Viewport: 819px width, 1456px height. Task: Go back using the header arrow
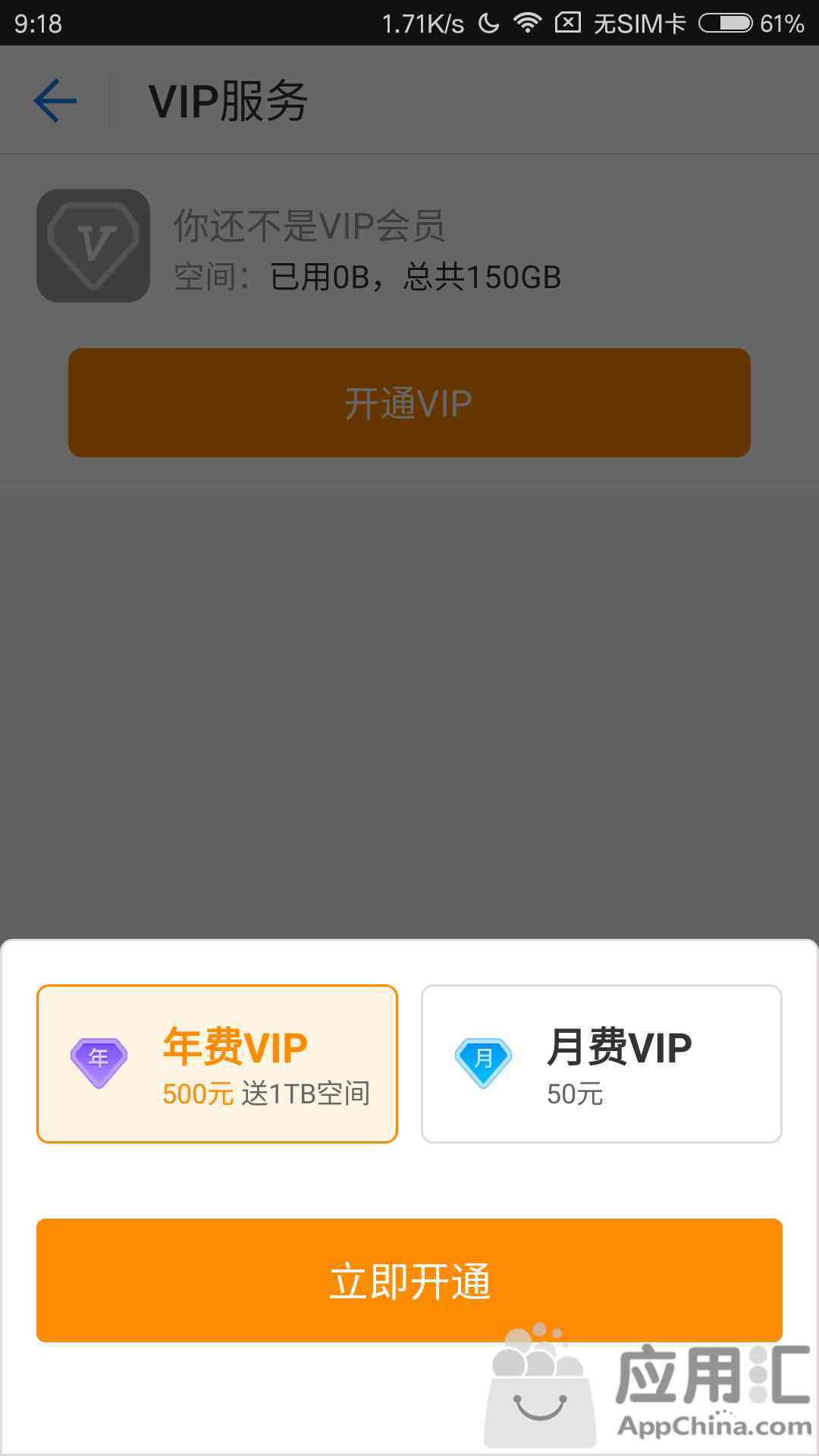coord(55,100)
